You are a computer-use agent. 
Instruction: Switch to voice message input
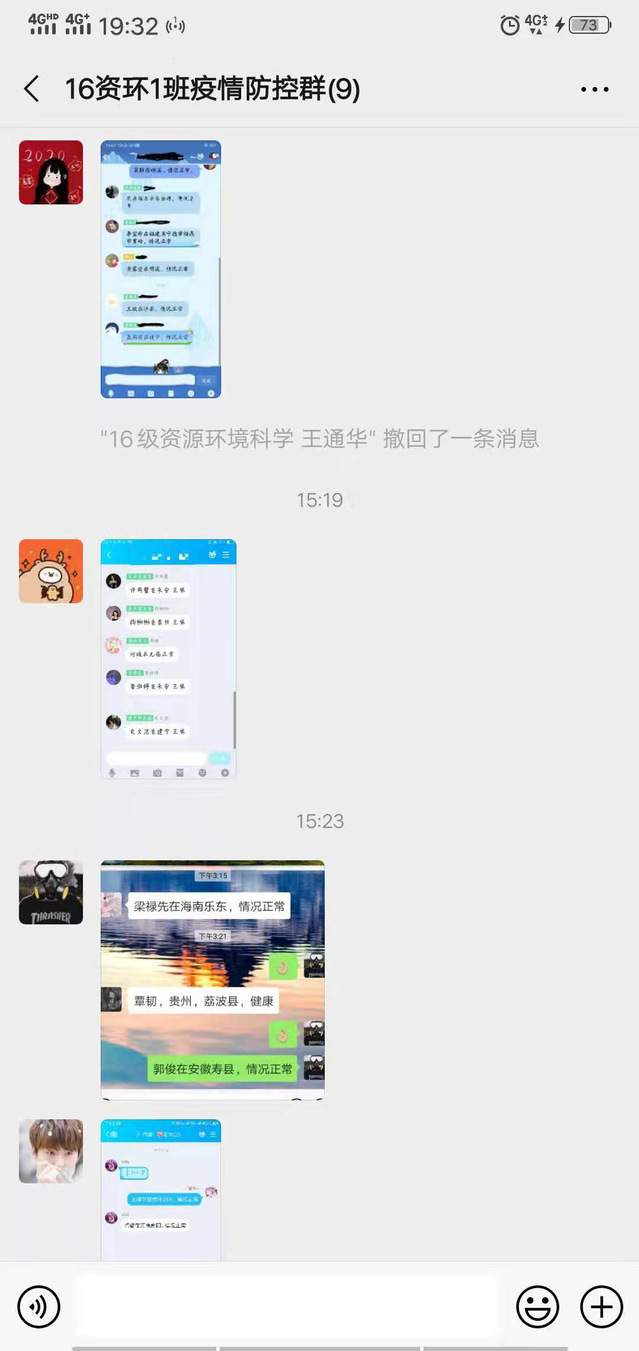[x=39, y=1306]
